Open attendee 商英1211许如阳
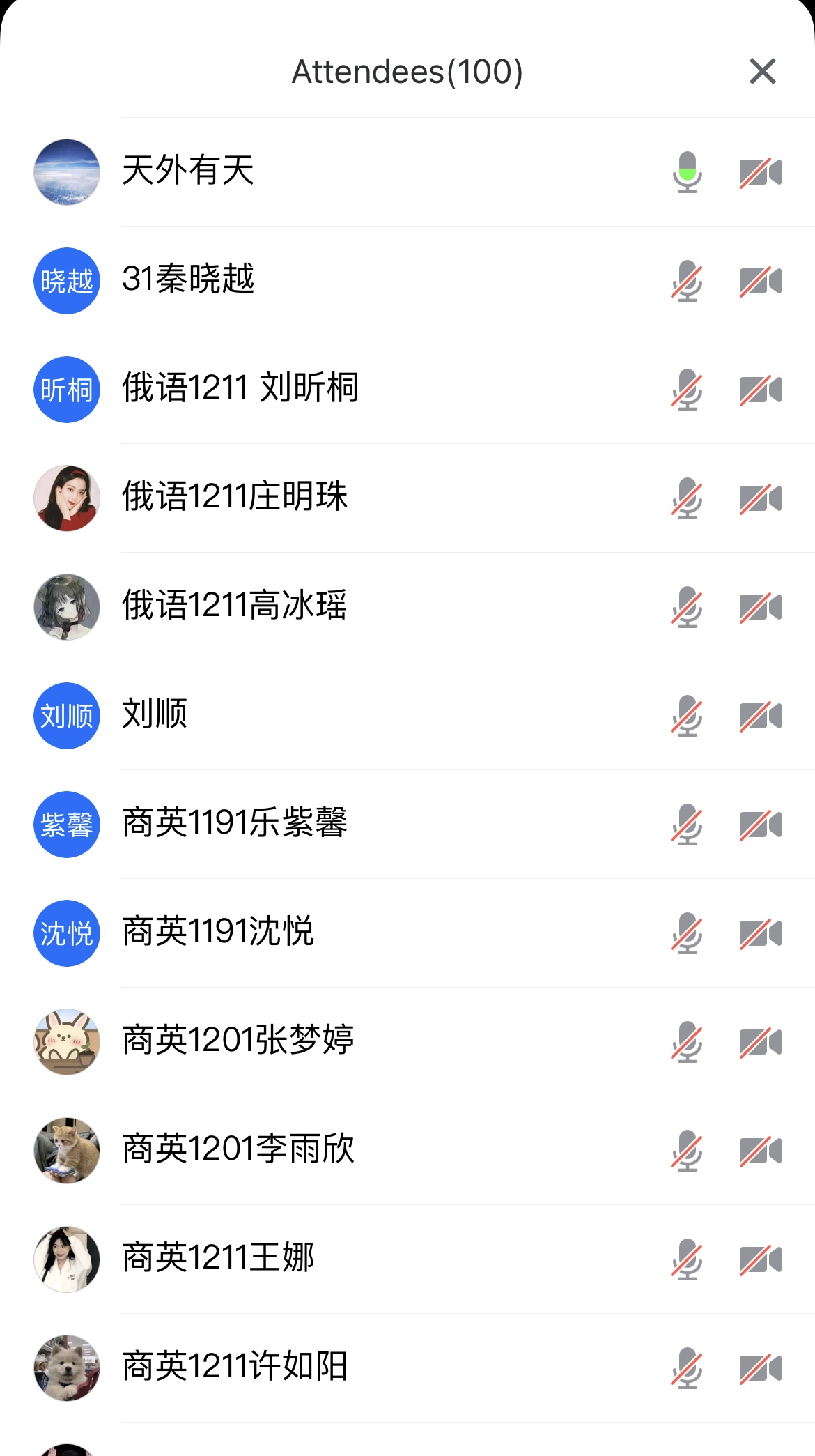 point(234,1367)
